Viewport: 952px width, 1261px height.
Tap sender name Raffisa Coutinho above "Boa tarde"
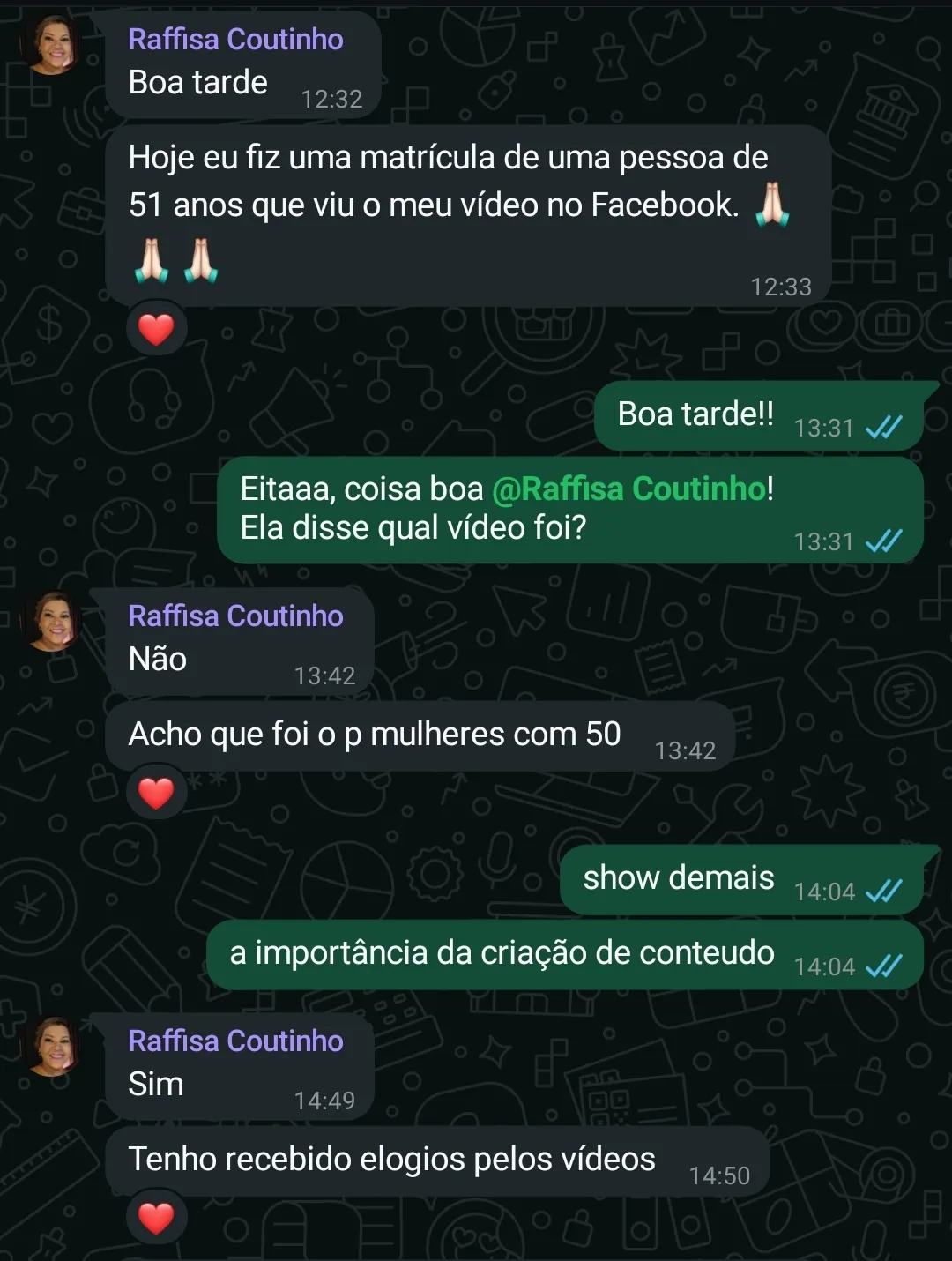[235, 40]
